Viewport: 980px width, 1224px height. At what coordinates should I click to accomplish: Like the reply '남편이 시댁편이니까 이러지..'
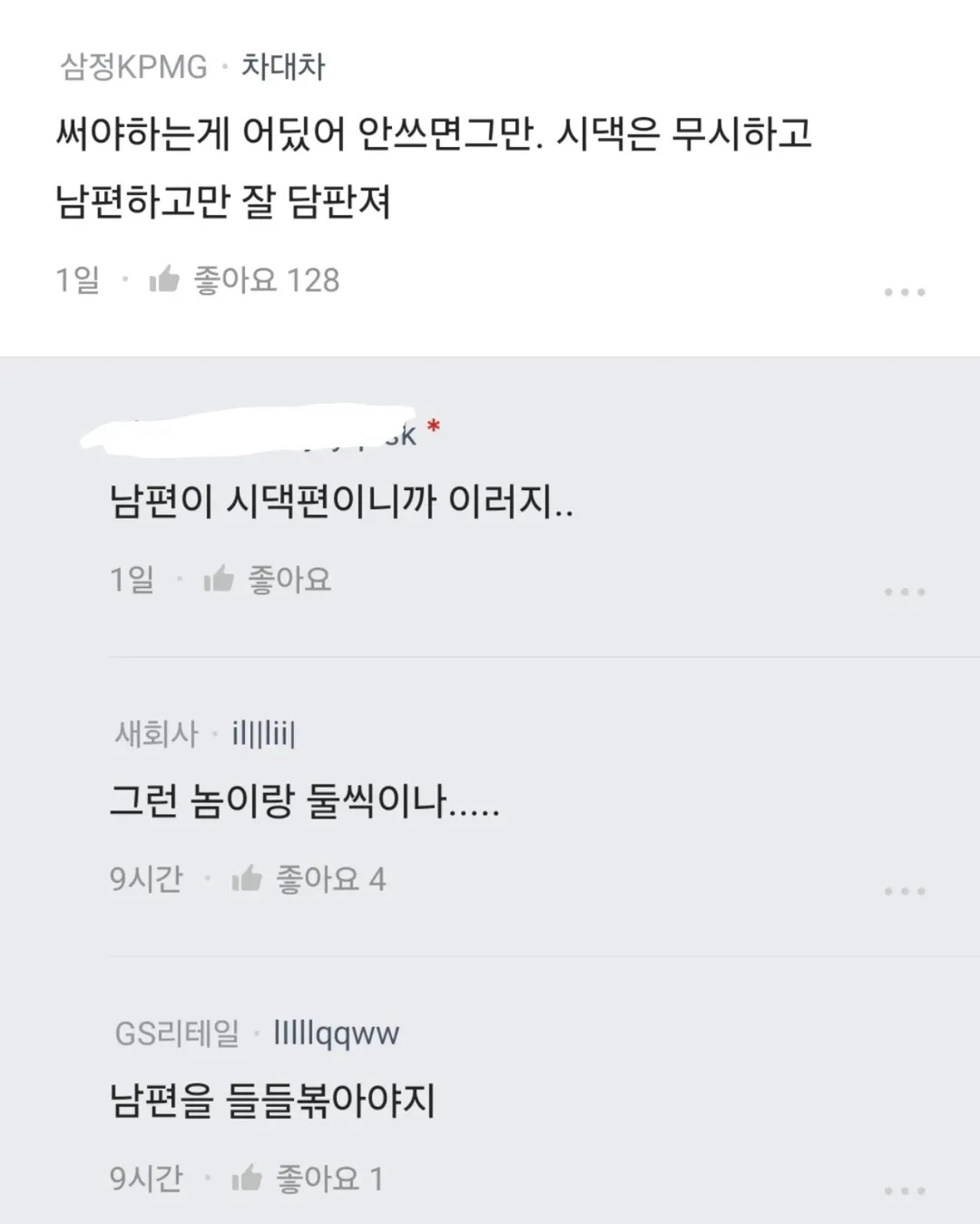coord(219,579)
